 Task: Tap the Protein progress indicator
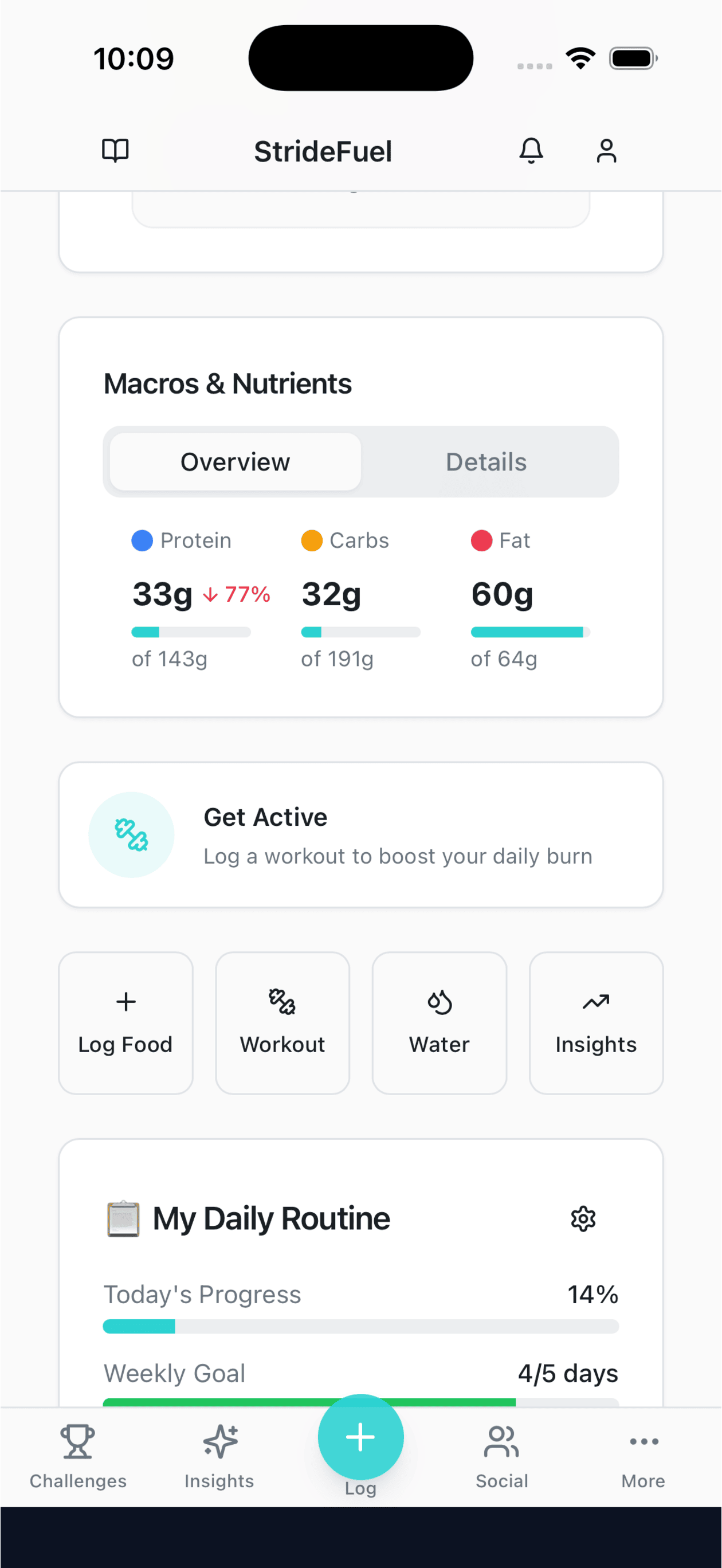(x=191, y=633)
